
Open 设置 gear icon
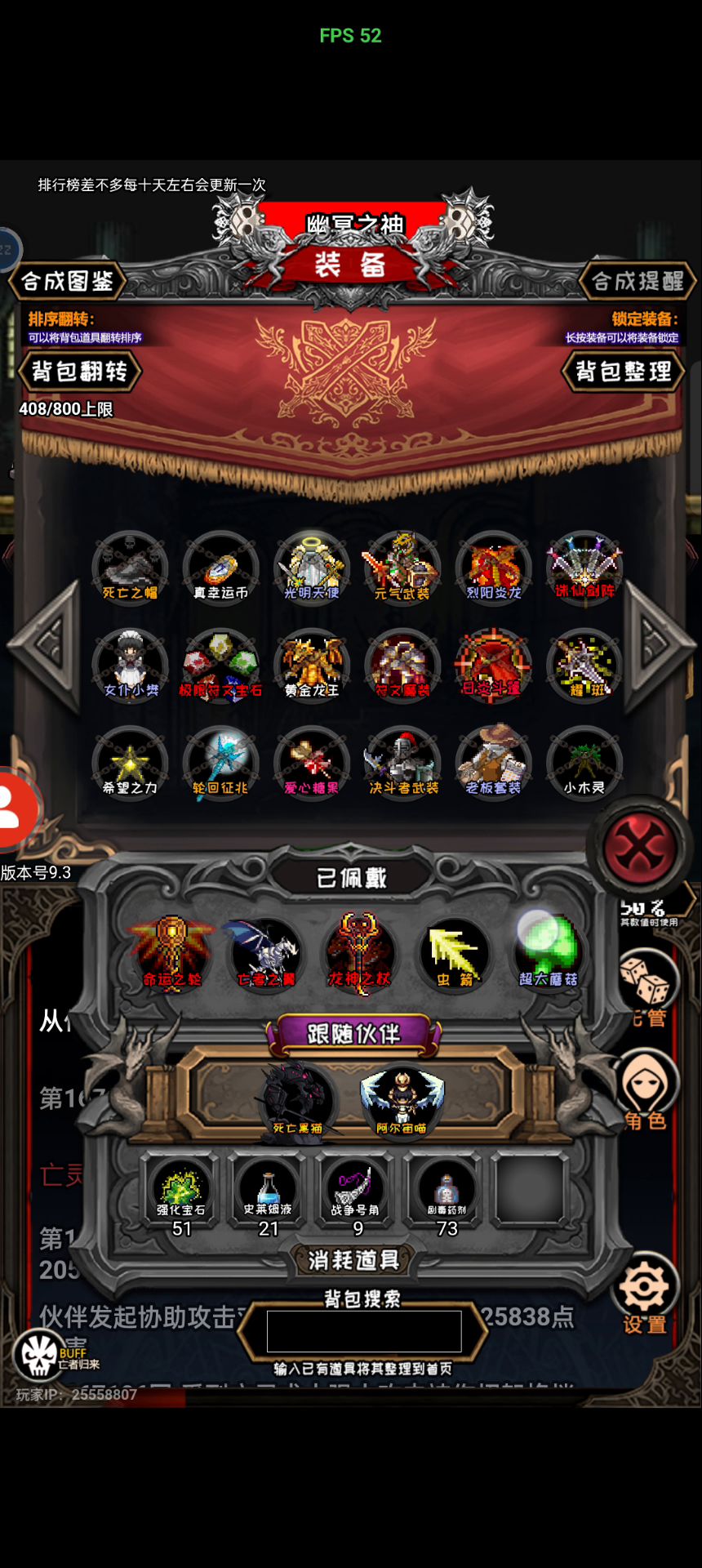tap(645, 1288)
